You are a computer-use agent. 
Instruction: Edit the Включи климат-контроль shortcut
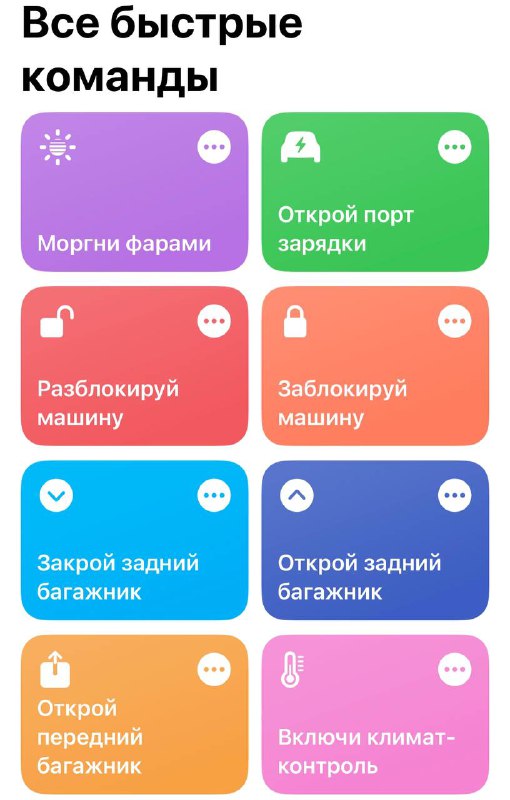pyautogui.click(x=454, y=669)
